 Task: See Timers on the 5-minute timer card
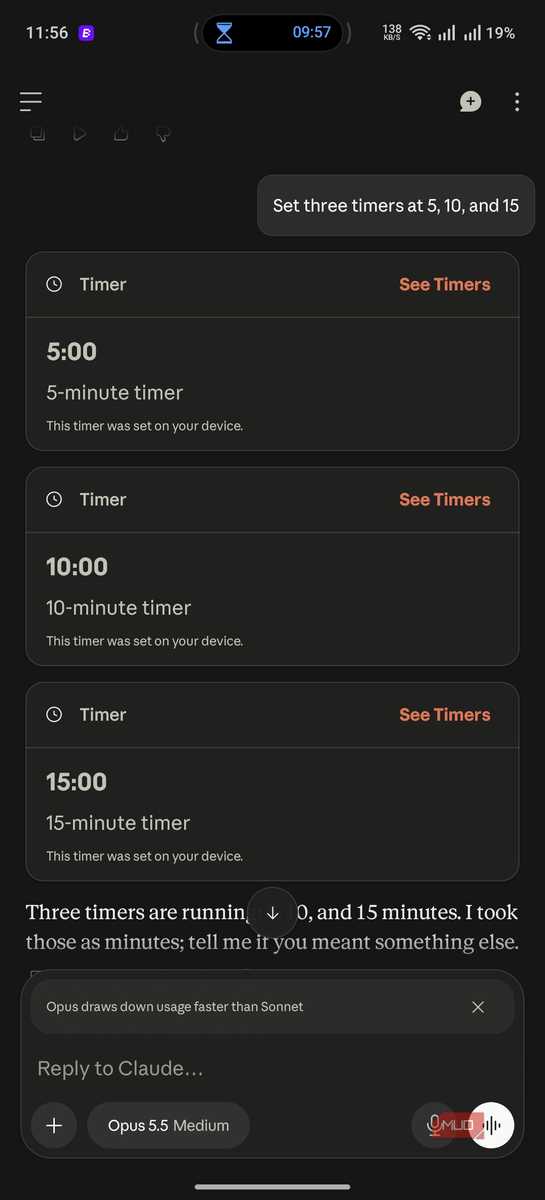tap(445, 284)
